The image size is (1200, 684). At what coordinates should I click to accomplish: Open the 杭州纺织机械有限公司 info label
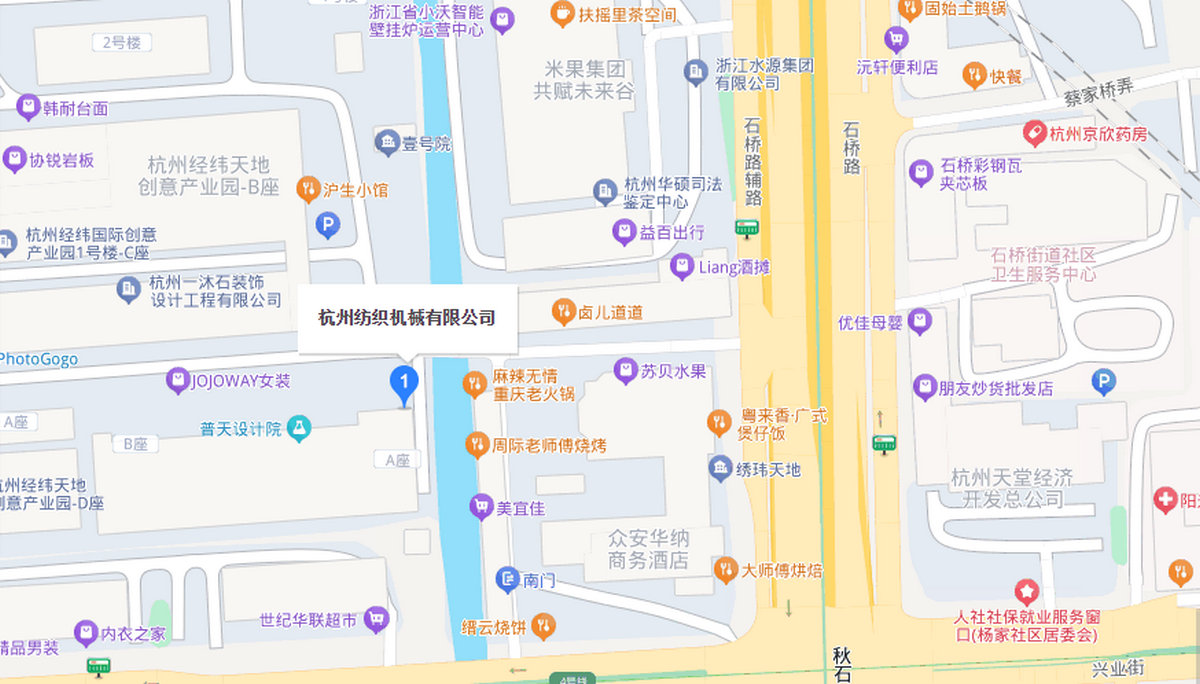pyautogui.click(x=407, y=319)
